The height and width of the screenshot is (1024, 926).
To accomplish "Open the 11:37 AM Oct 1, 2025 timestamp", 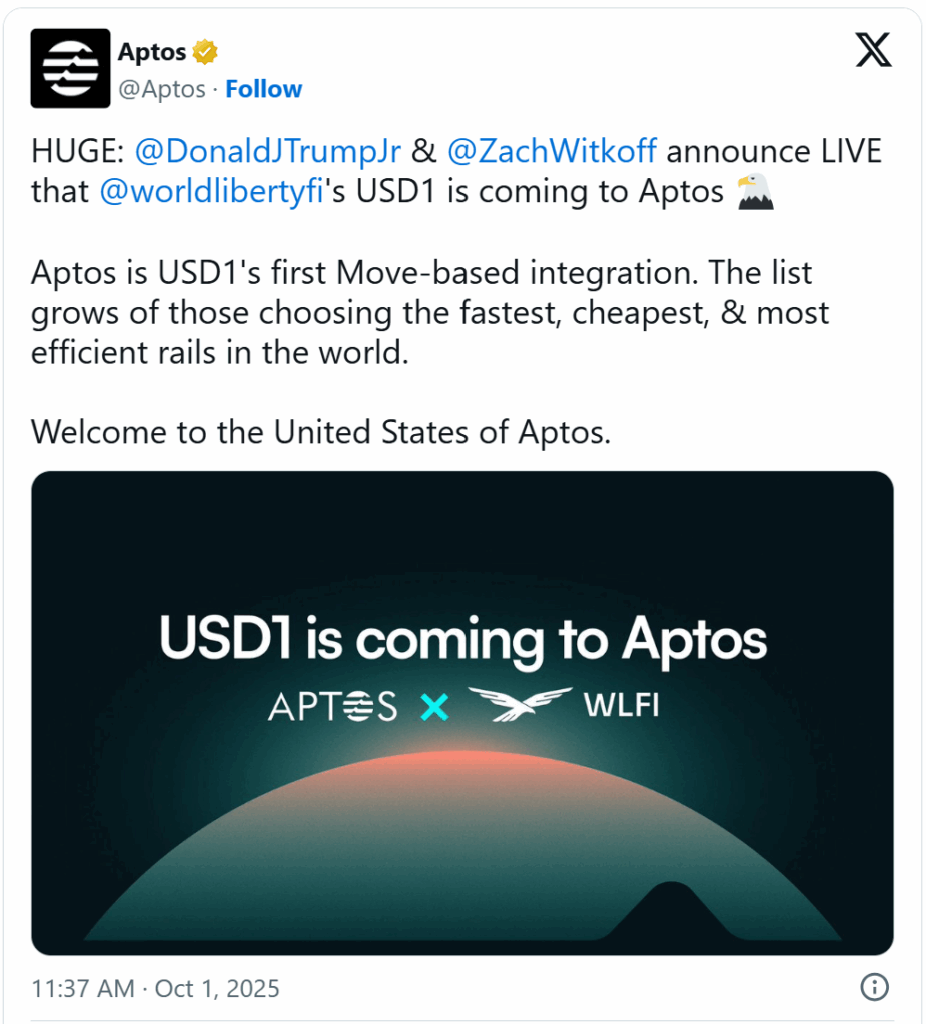I will [155, 988].
